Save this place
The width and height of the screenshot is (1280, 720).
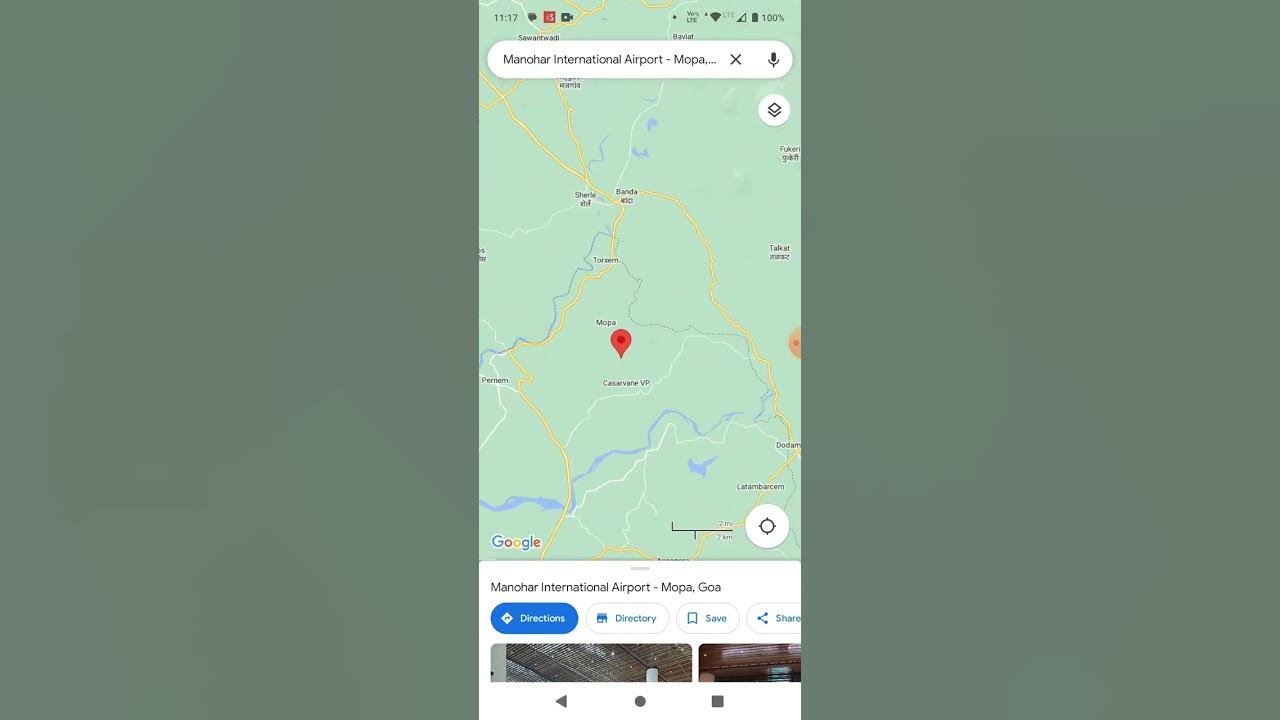point(708,618)
